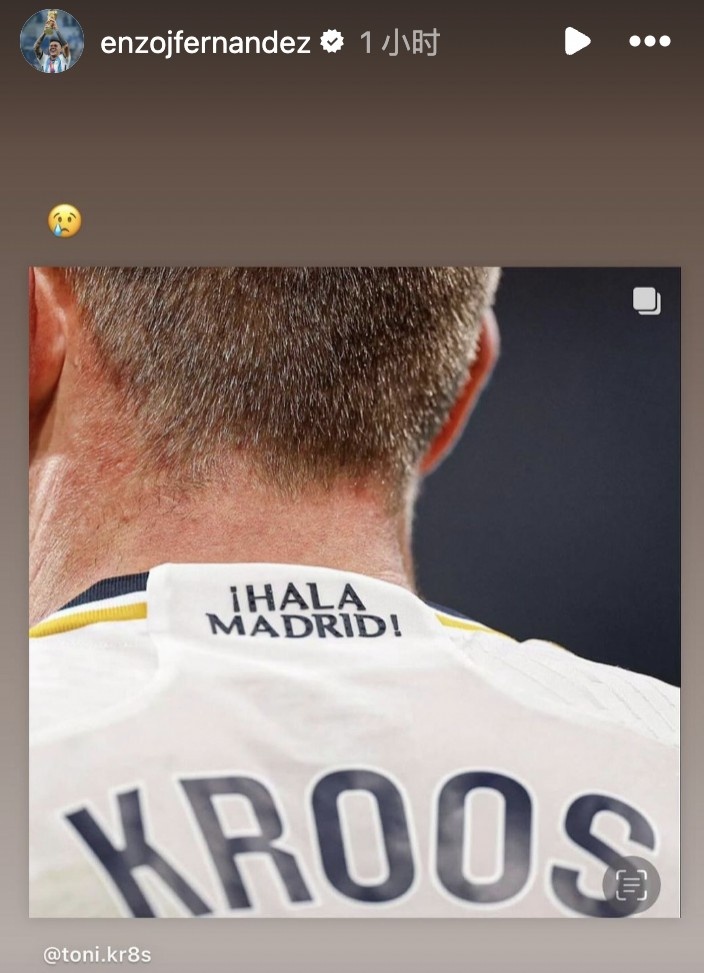704x973 pixels.
Task: Open the three-dot story options menu
Action: pos(650,41)
